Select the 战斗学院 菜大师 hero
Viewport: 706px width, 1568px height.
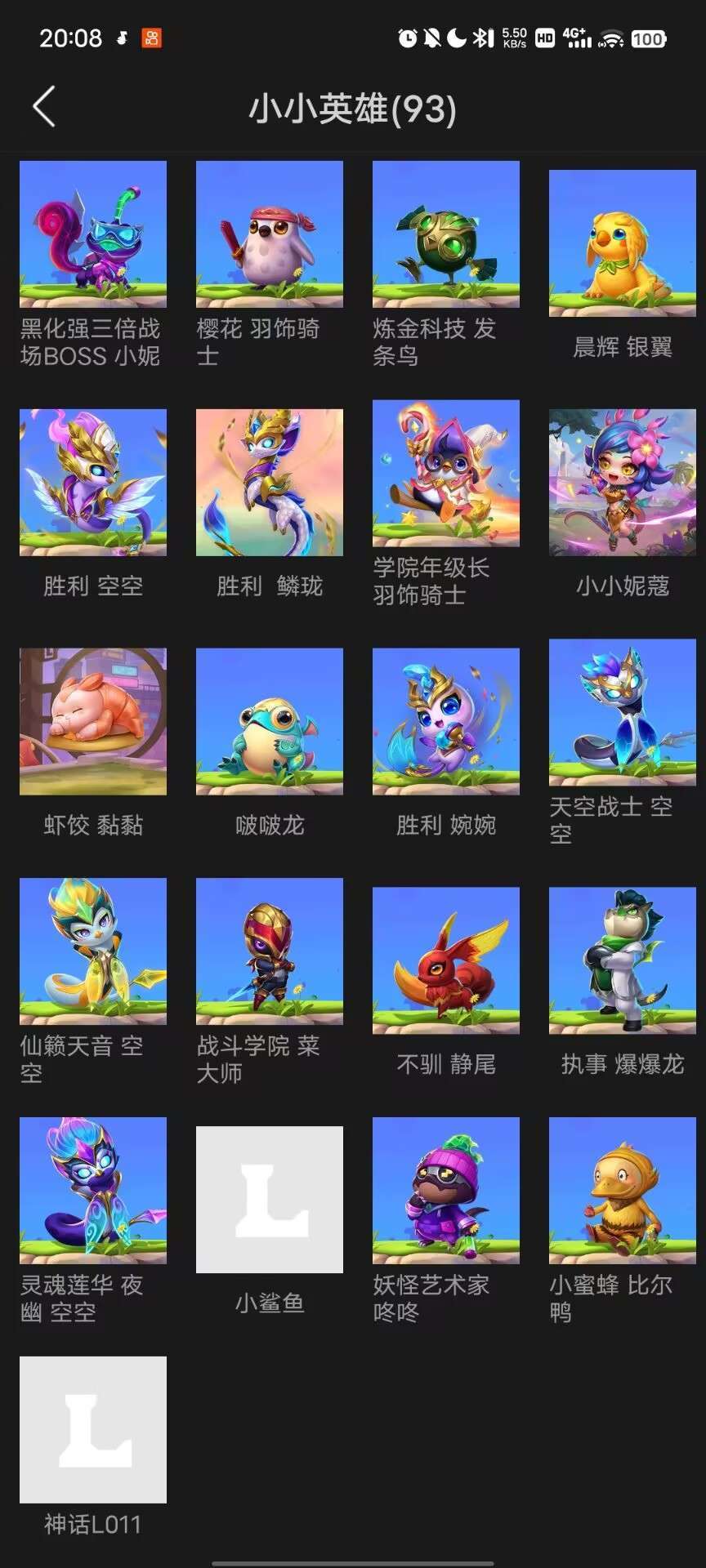(x=269, y=954)
